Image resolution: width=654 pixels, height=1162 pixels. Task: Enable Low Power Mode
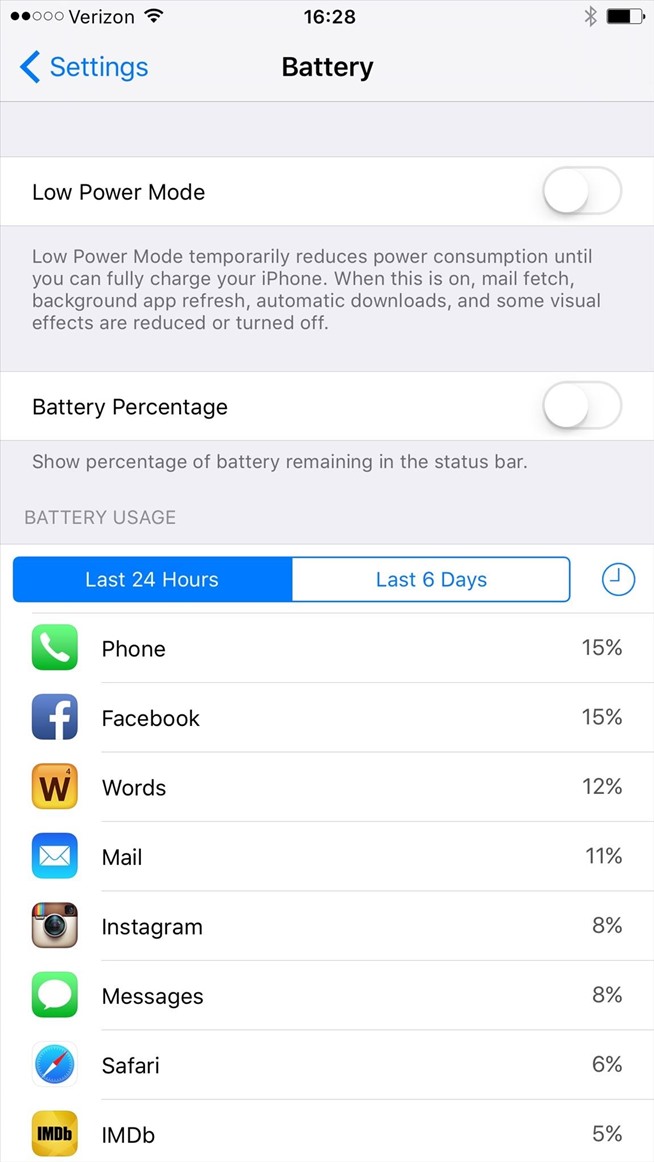point(581,191)
